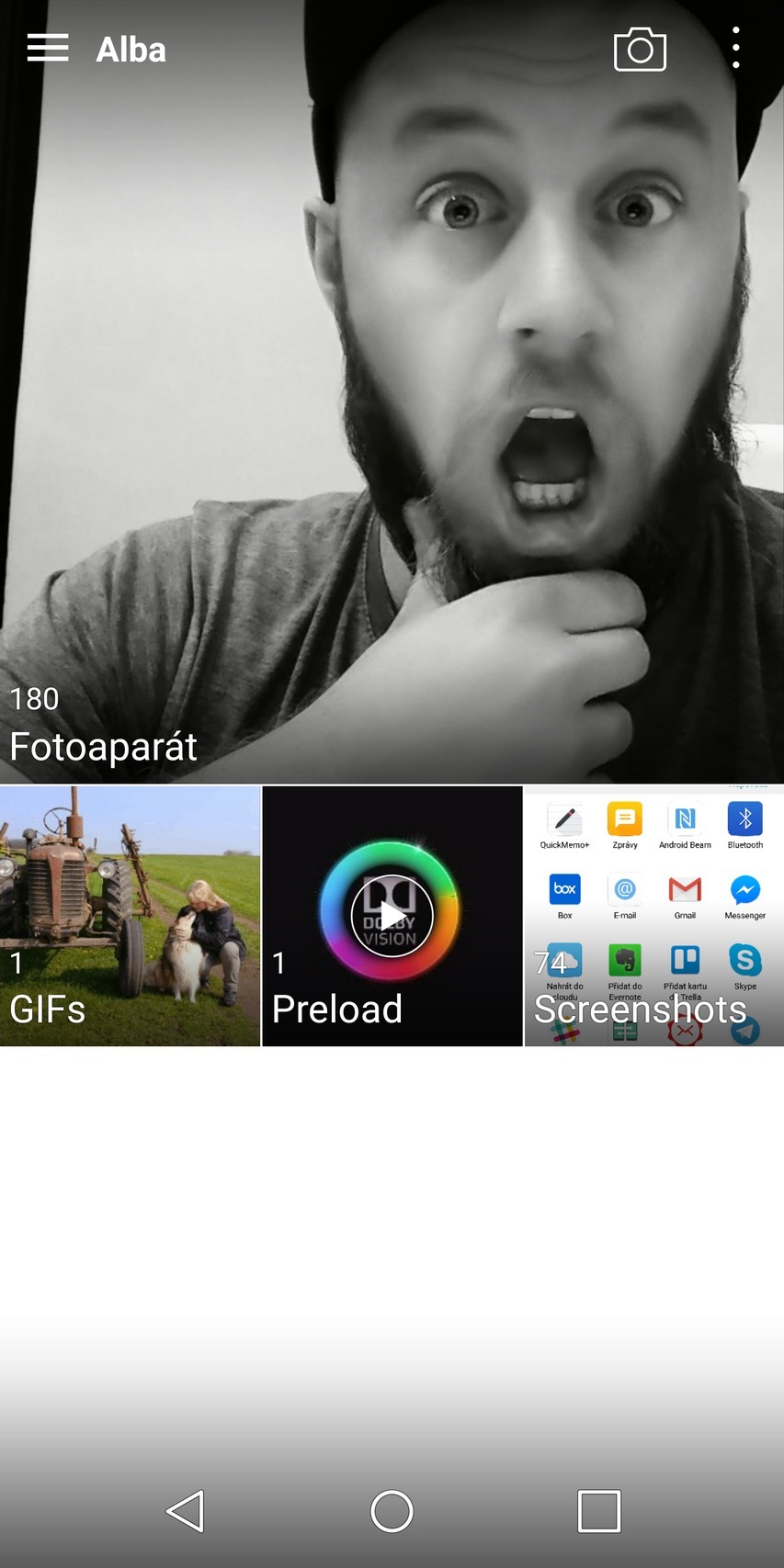Tap the Alba screen title

tap(130, 49)
